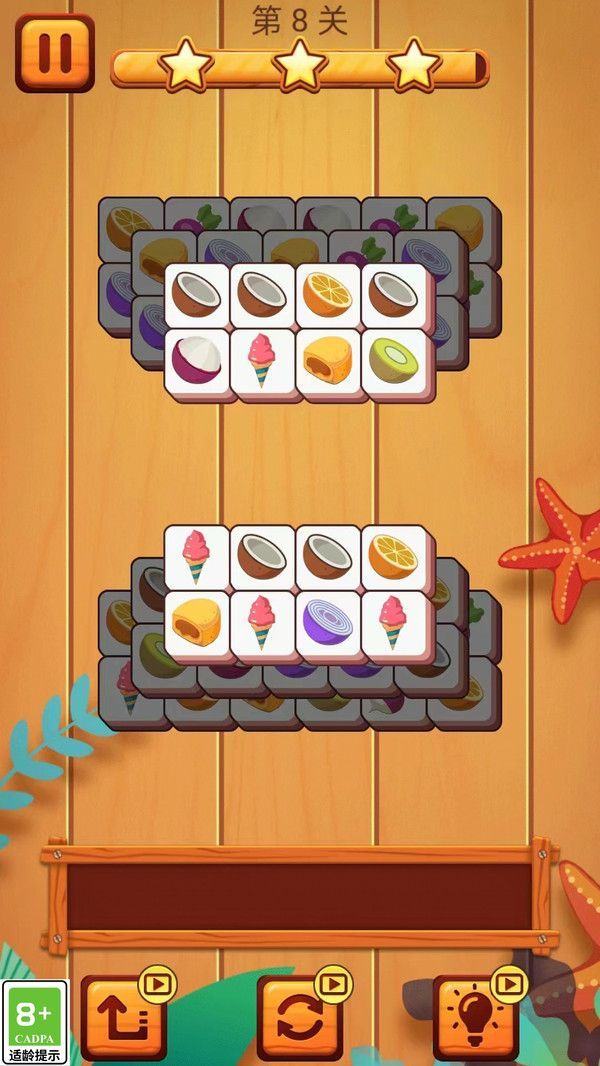600x1066 pixels.
Task: Select the purple onion tile
Action: 328,622
